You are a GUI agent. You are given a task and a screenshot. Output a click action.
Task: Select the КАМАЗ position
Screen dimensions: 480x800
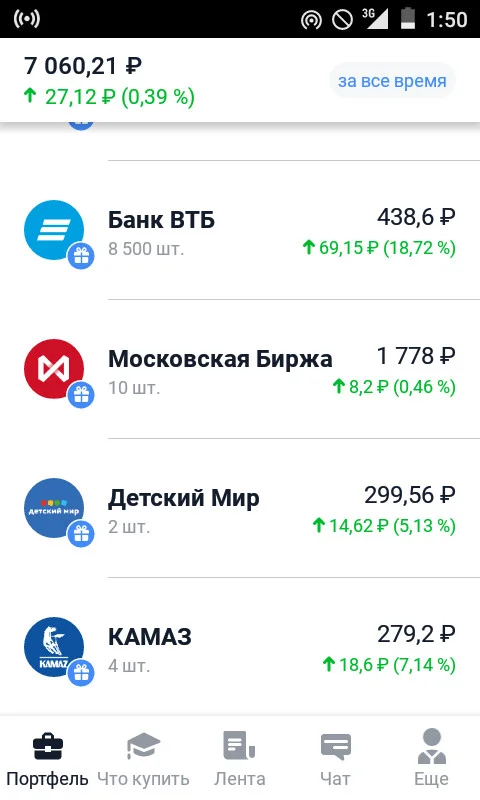pos(240,647)
